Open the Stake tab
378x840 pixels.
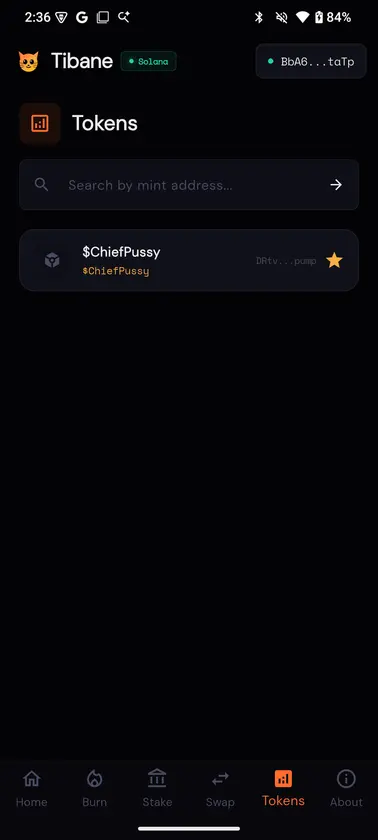click(x=157, y=789)
